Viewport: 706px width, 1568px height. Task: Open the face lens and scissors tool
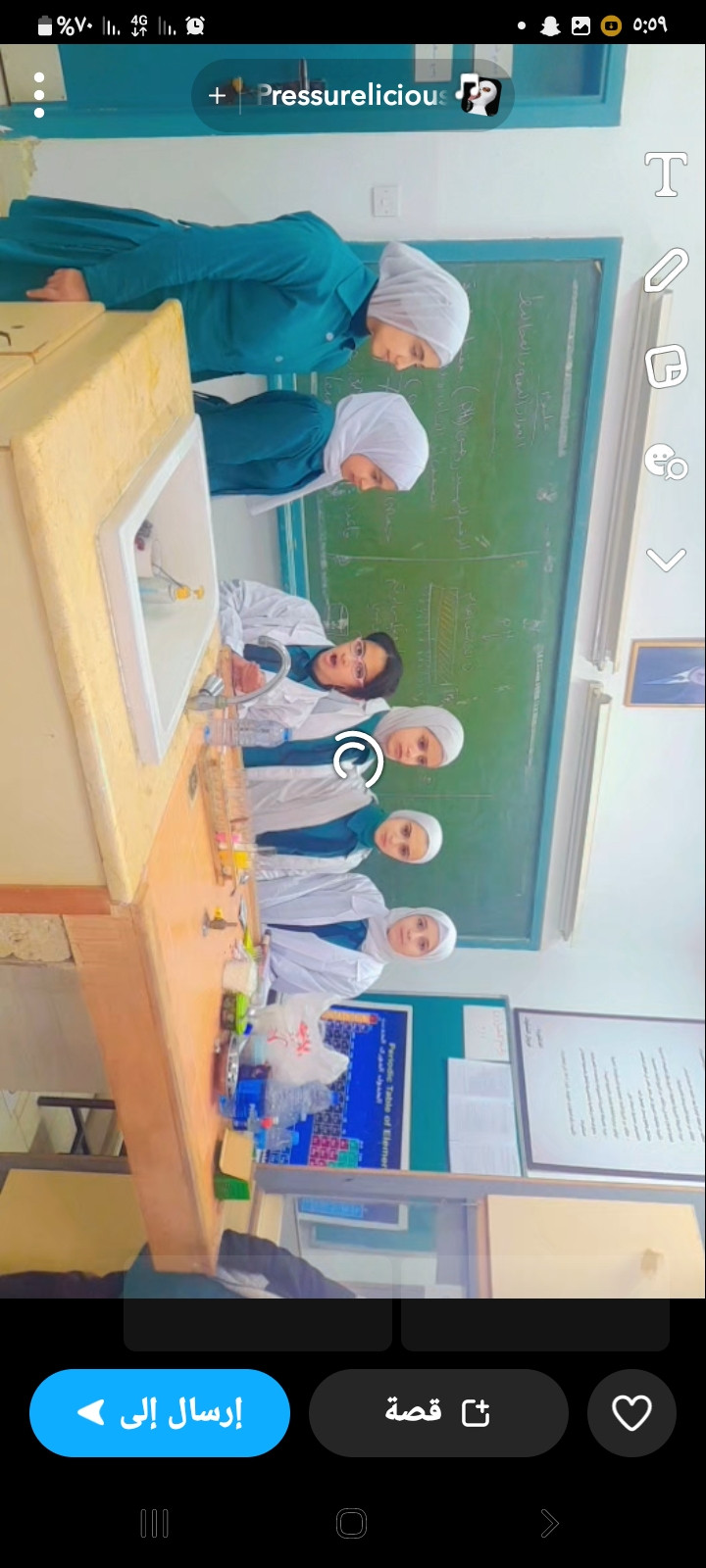(x=666, y=462)
